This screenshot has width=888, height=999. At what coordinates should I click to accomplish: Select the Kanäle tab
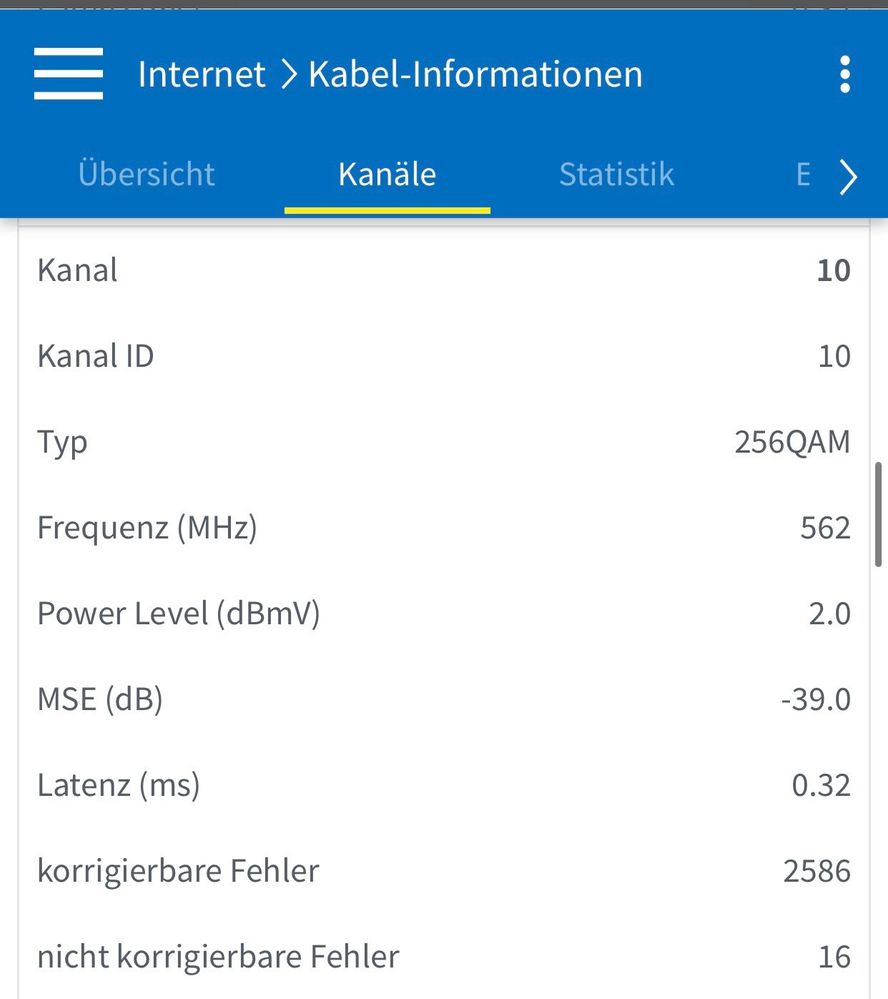(387, 174)
